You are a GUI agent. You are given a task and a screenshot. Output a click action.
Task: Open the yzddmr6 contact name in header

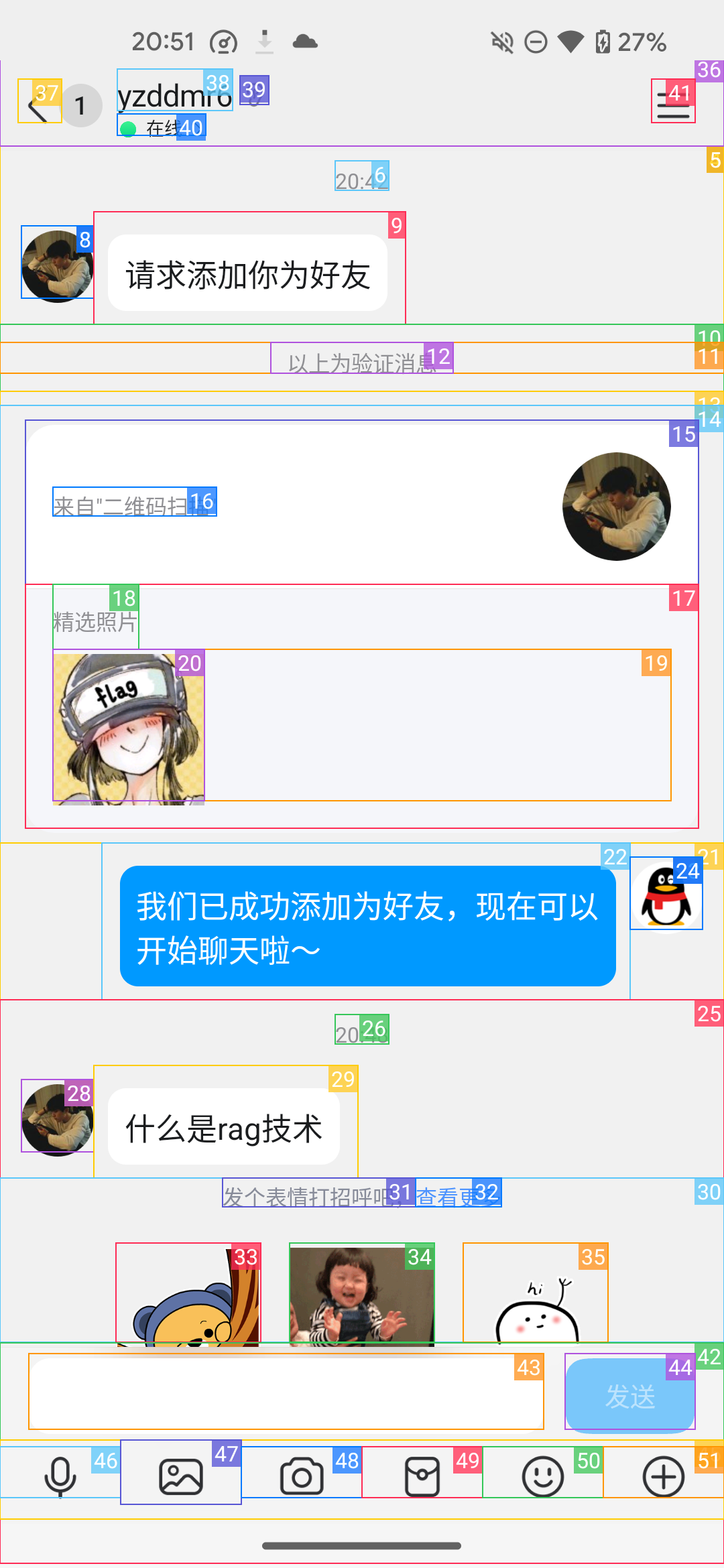[x=174, y=94]
